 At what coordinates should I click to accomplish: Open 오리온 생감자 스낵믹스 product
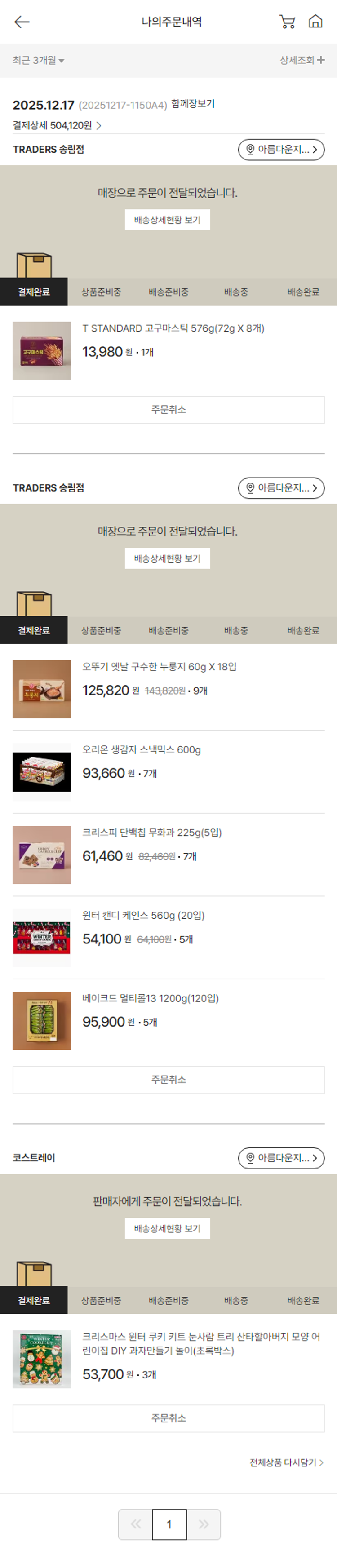pos(141,750)
